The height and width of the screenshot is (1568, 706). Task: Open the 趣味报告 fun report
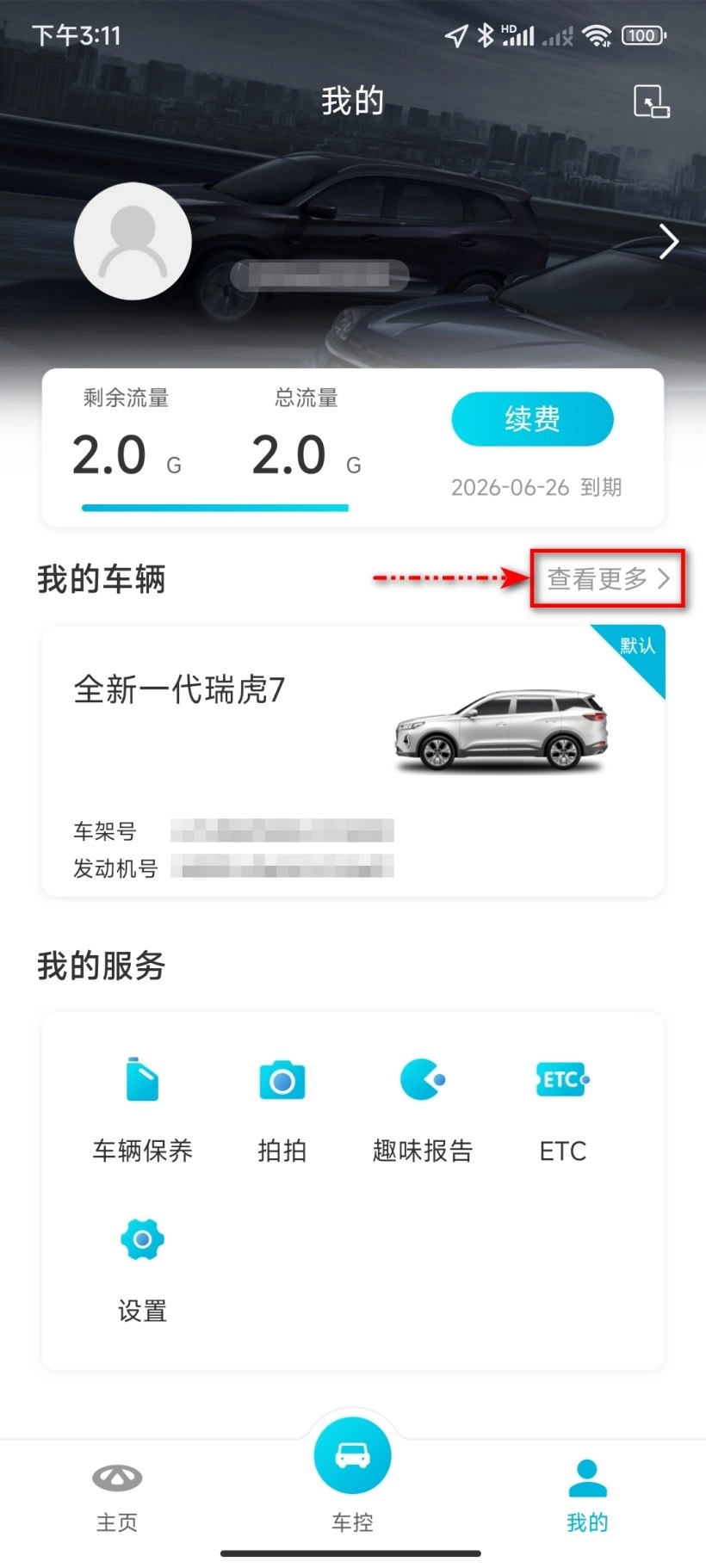[423, 1109]
